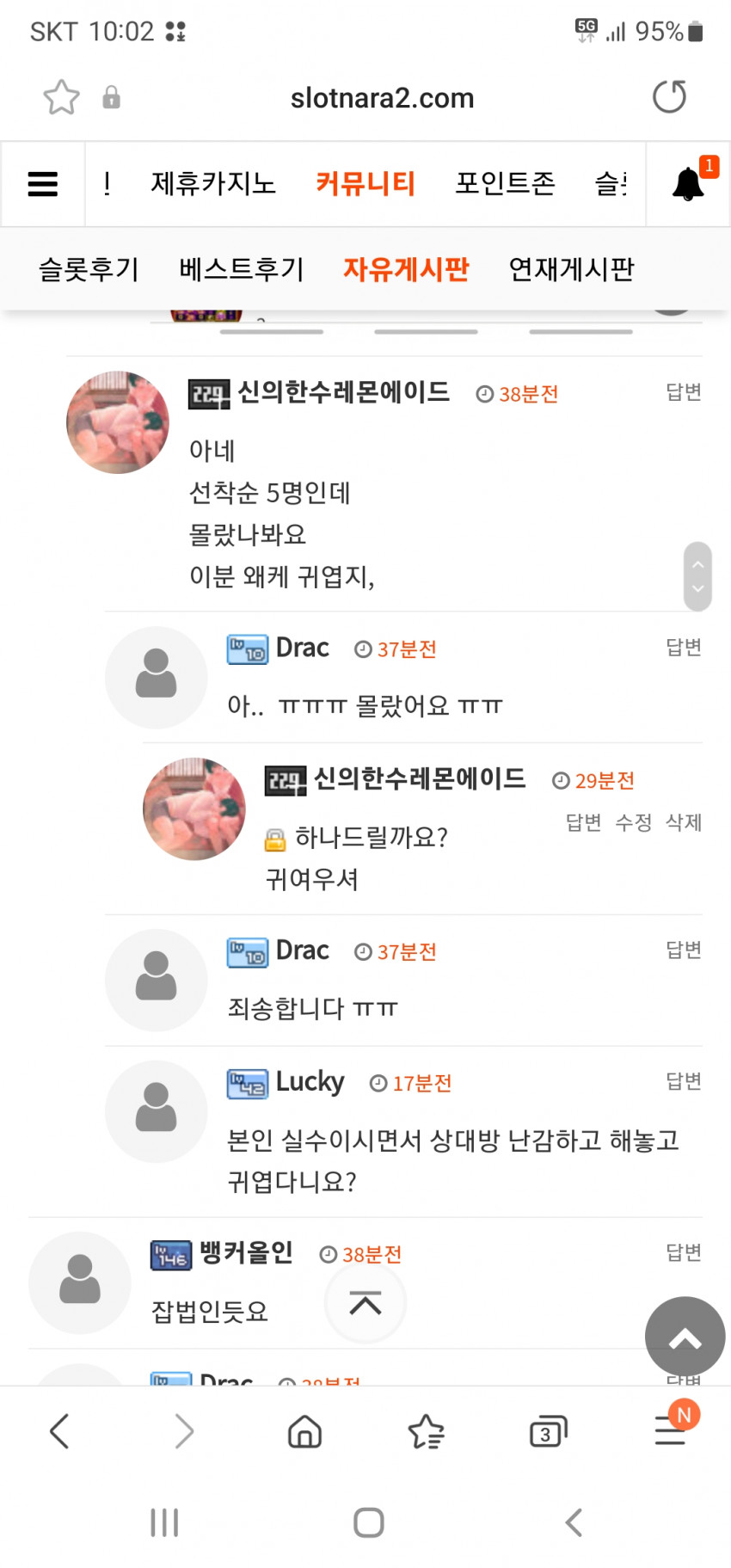
Task: Tap 수정 to edit the locked comment
Action: (634, 822)
